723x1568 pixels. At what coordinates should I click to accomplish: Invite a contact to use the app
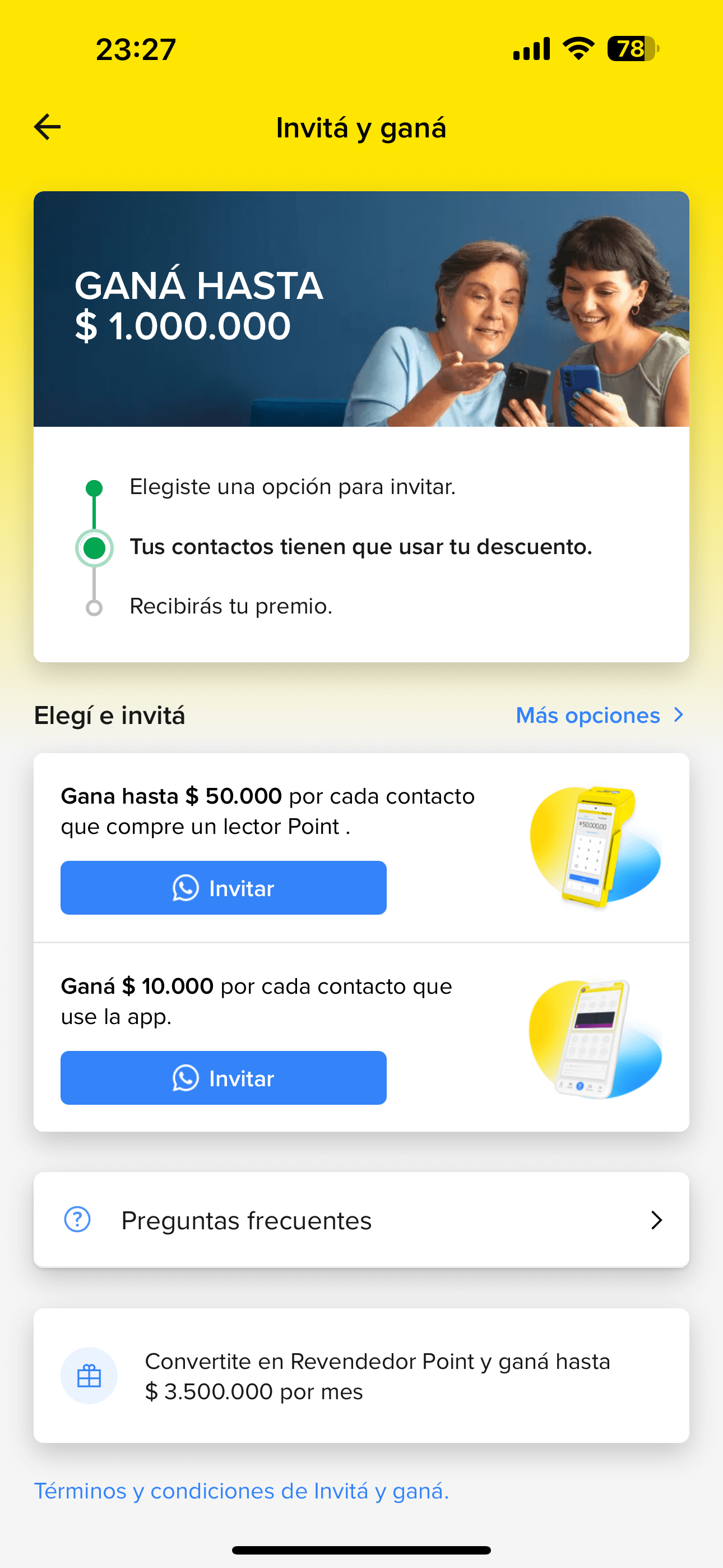(224, 1077)
